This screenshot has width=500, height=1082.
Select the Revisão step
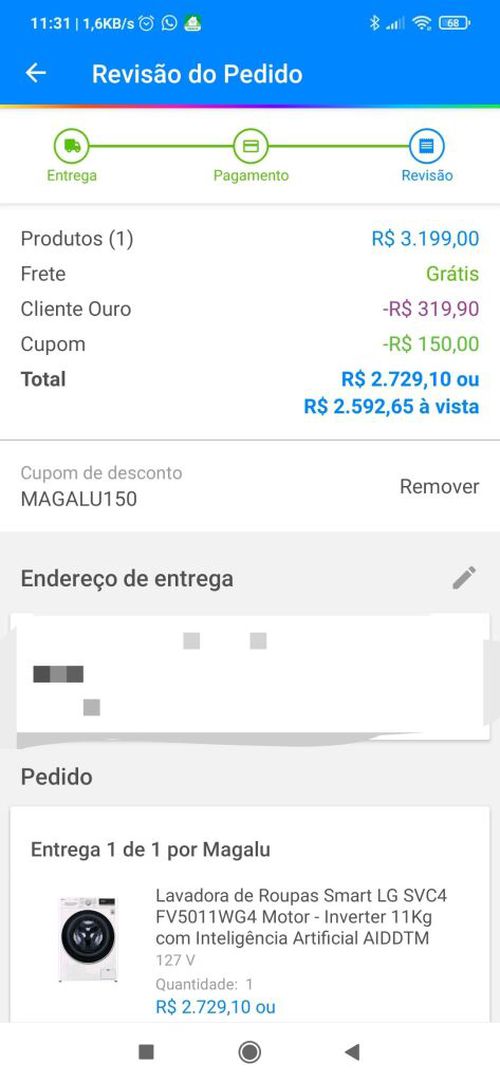[x=427, y=156]
